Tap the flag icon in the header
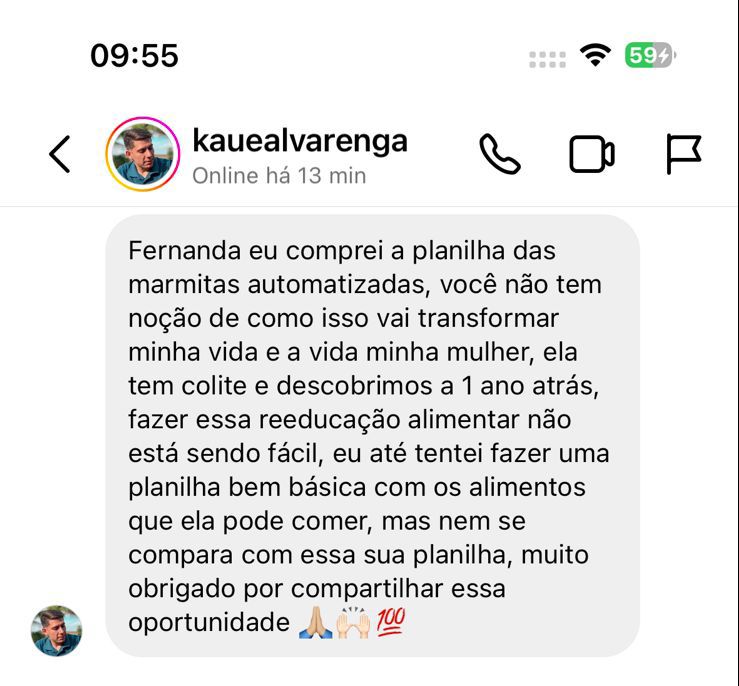The width and height of the screenshot is (739, 686). (684, 155)
